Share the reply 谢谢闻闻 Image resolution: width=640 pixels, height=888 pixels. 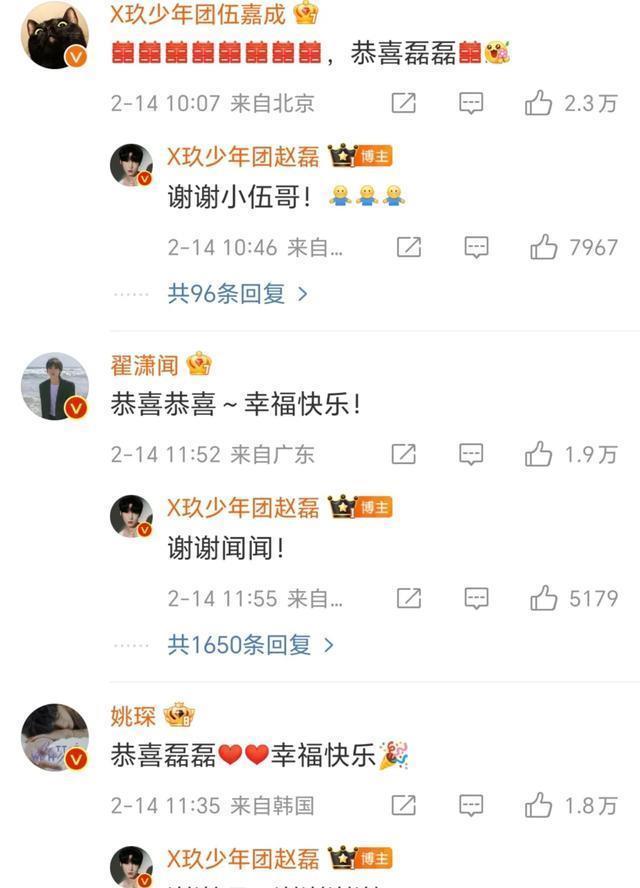coord(409,598)
